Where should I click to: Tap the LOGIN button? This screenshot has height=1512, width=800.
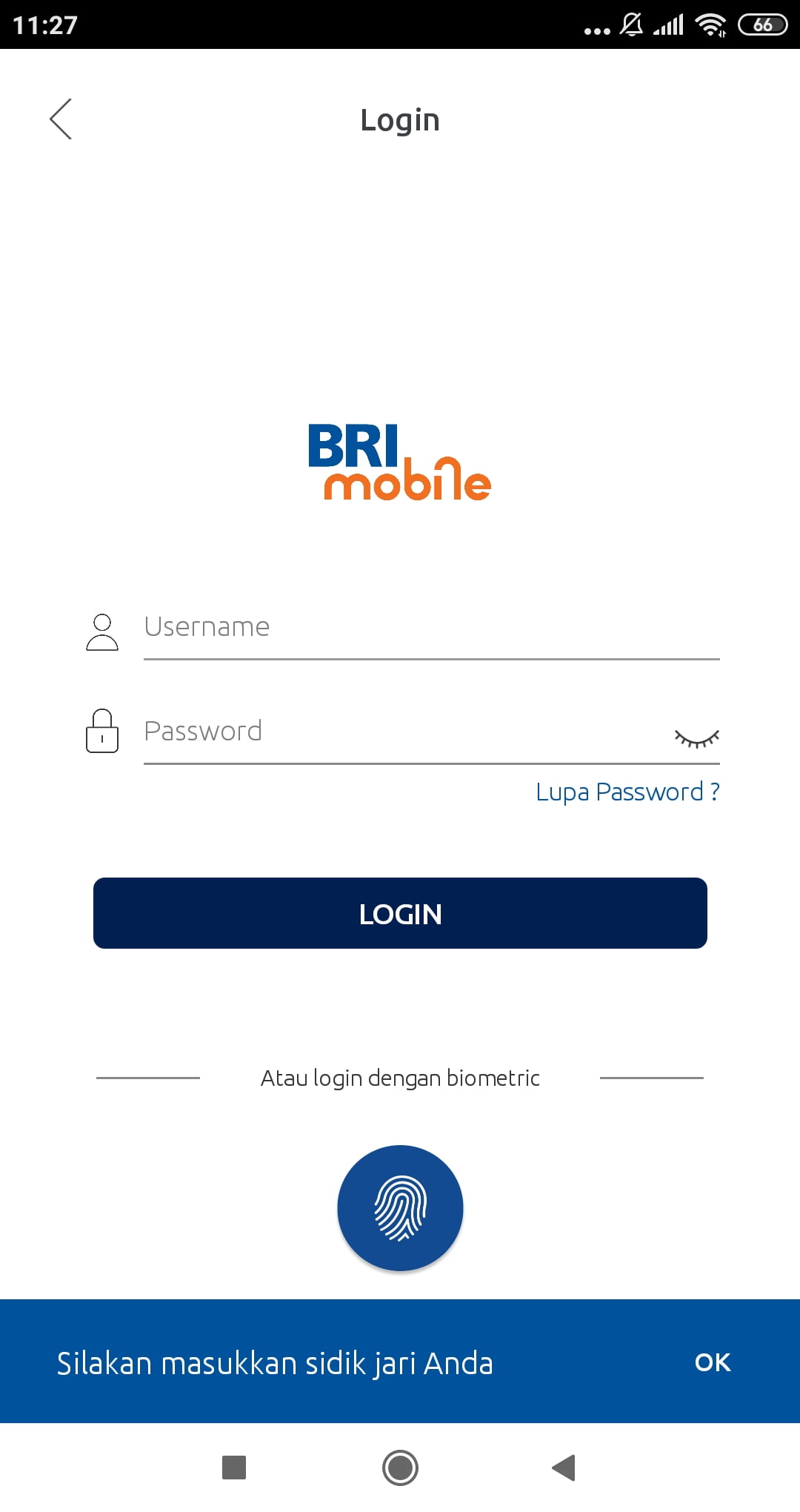[x=400, y=913]
